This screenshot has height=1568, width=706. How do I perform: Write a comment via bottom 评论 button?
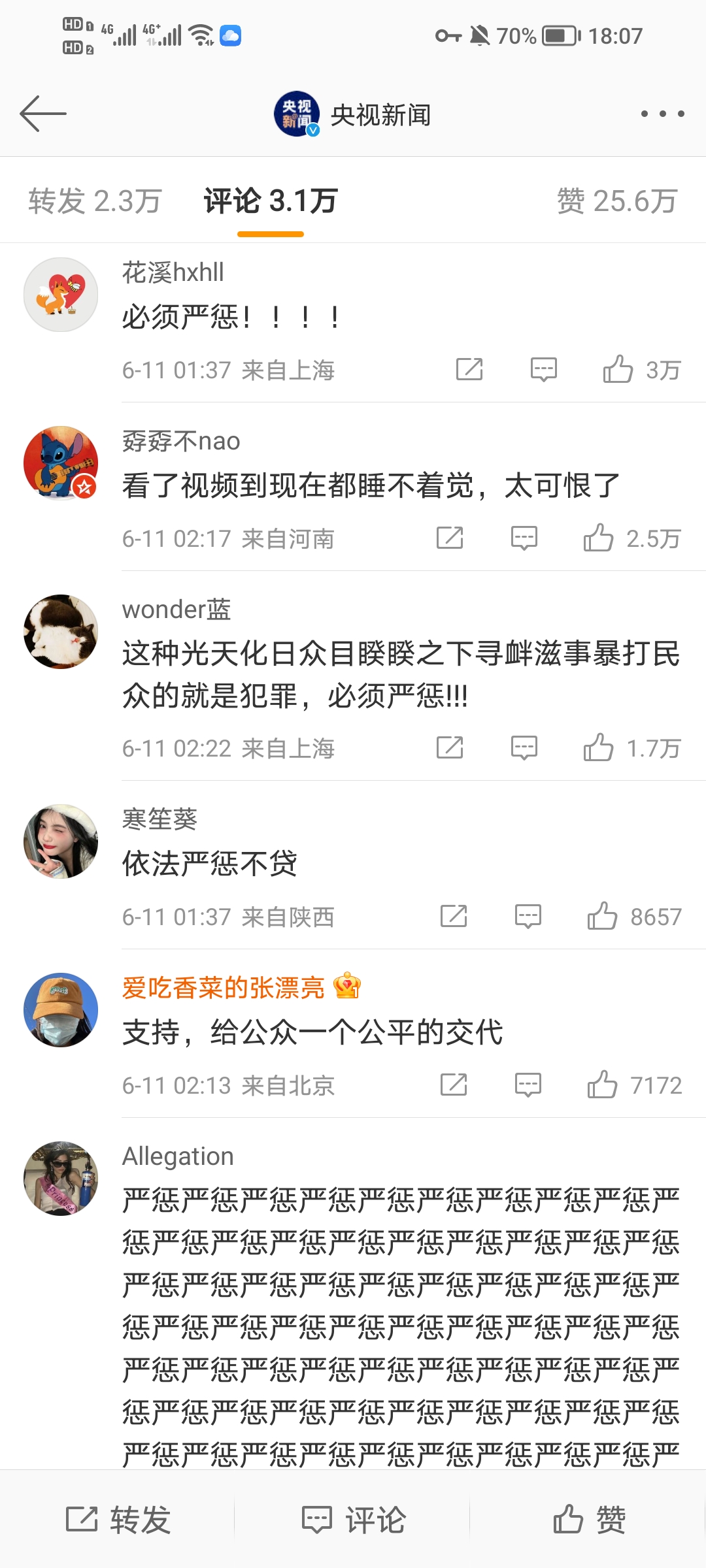pyautogui.click(x=353, y=1519)
